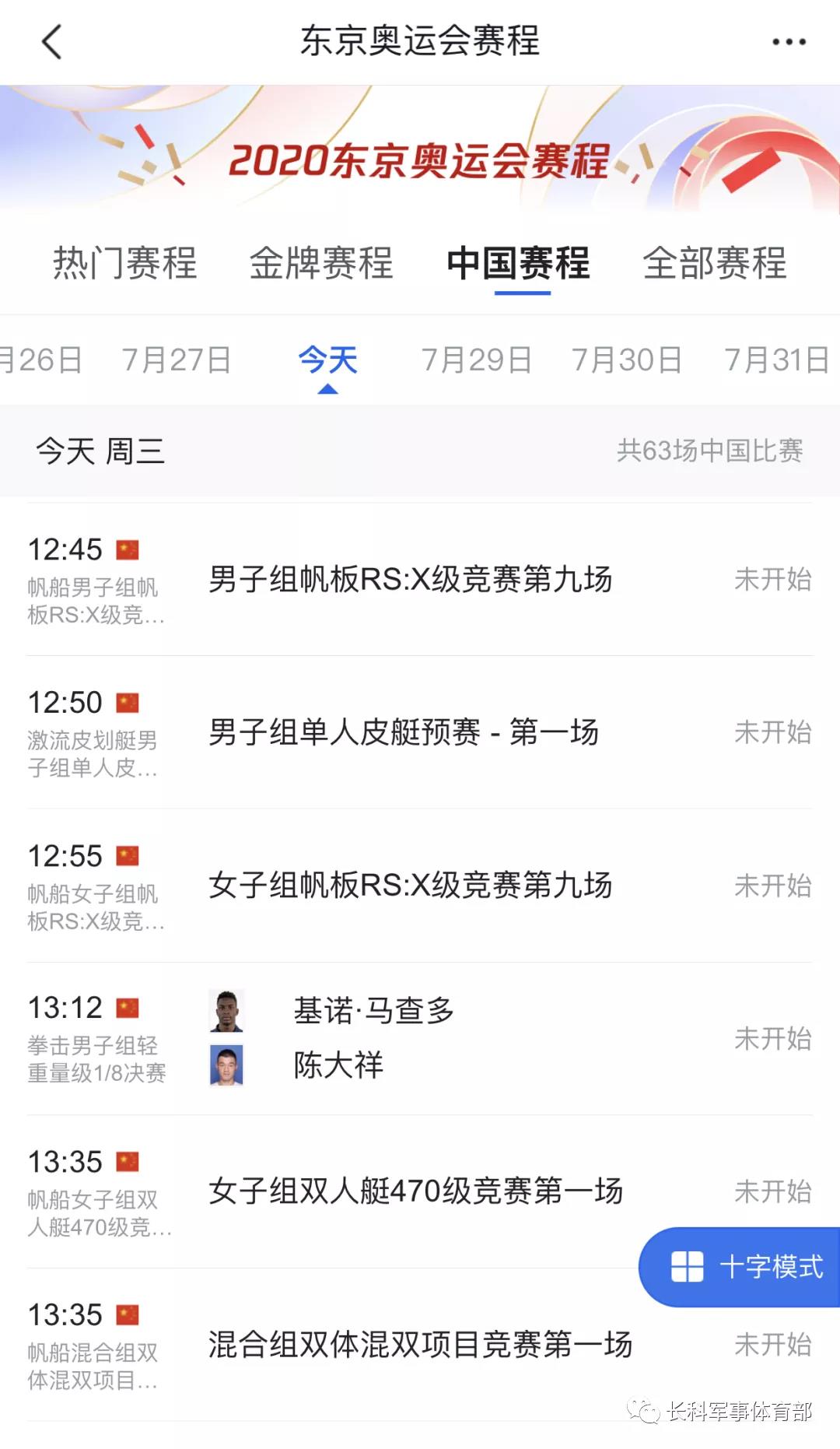840x1449 pixels.
Task: Go back from the Olympics schedule page
Action: [51, 42]
